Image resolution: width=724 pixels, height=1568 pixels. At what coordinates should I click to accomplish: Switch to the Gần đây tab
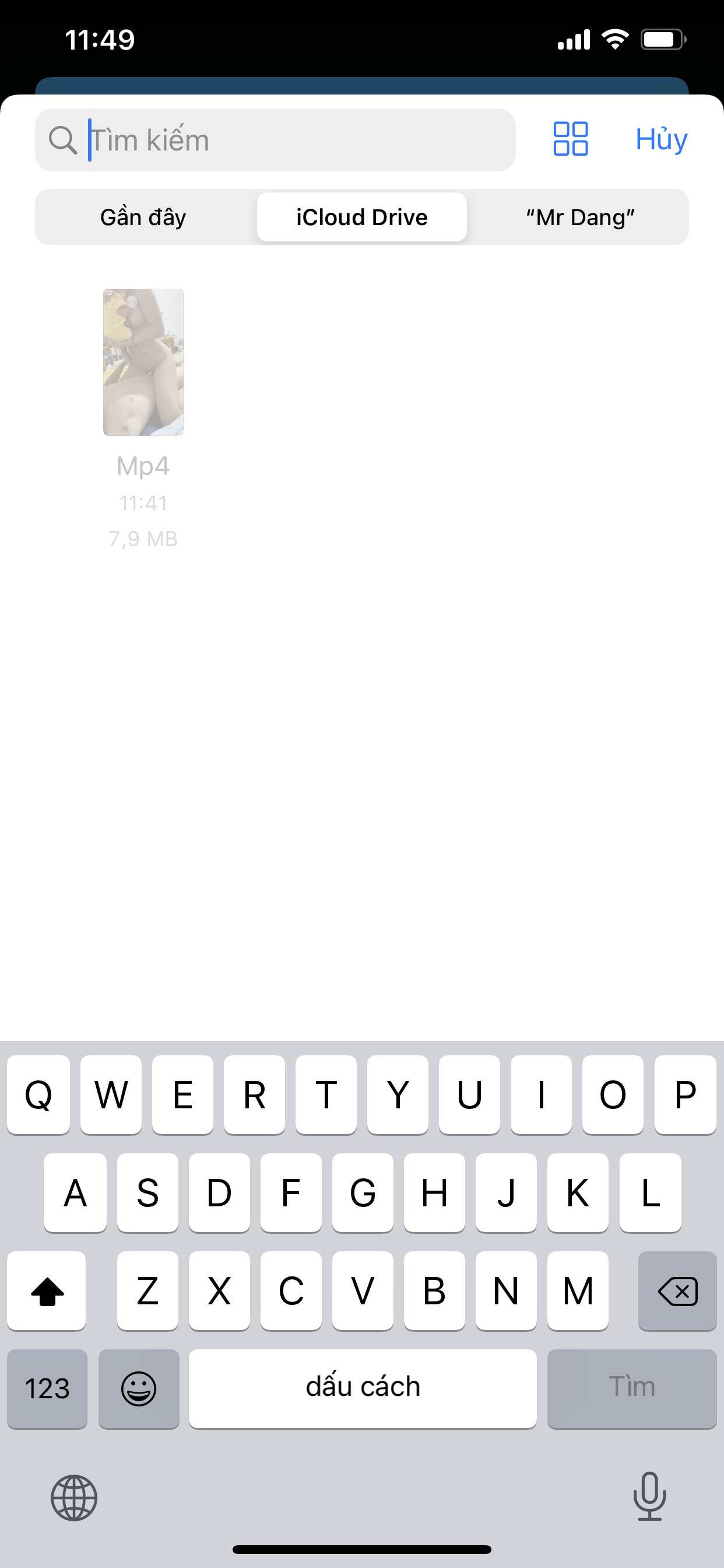click(143, 218)
